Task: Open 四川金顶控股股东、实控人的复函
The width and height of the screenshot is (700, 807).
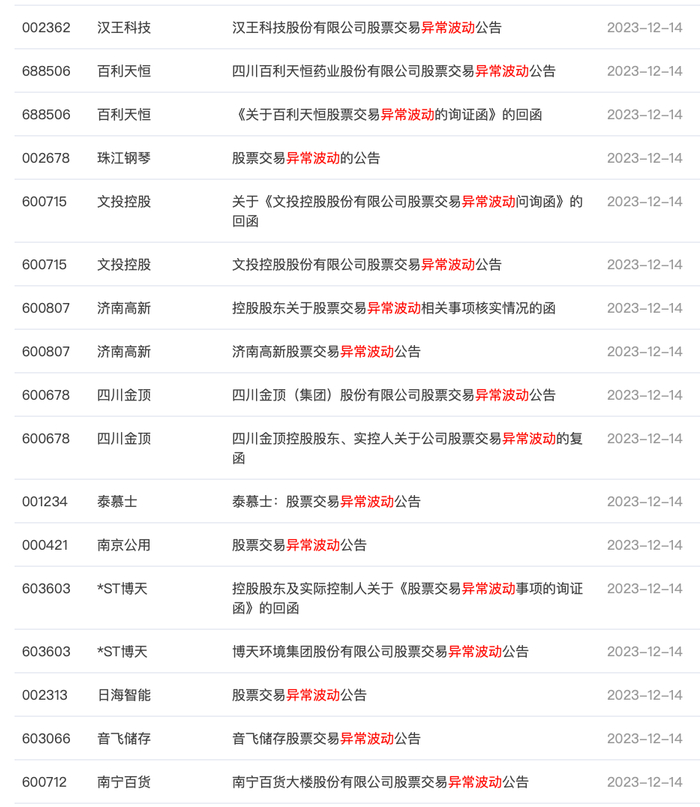Action: pos(407,448)
